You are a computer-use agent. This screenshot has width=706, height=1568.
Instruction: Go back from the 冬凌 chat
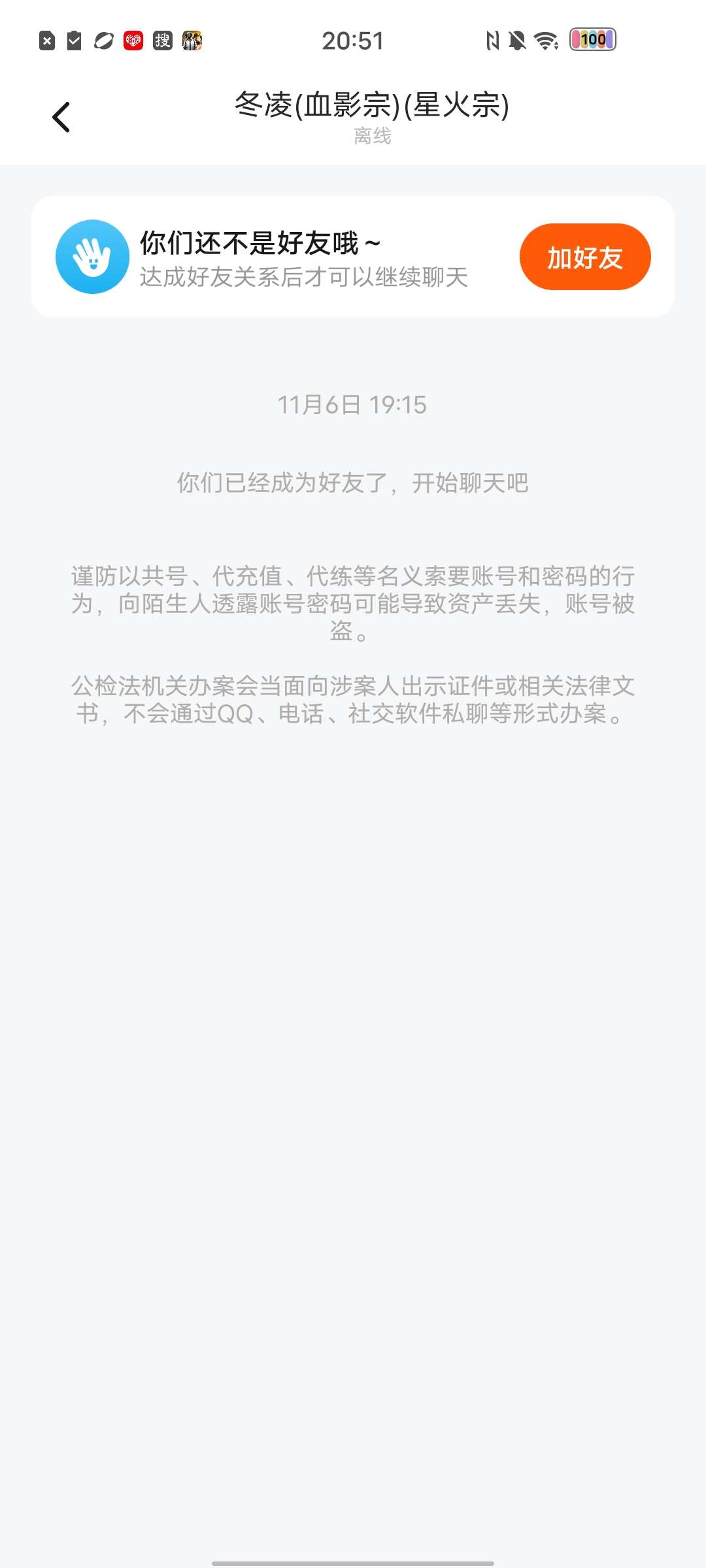pos(61,118)
